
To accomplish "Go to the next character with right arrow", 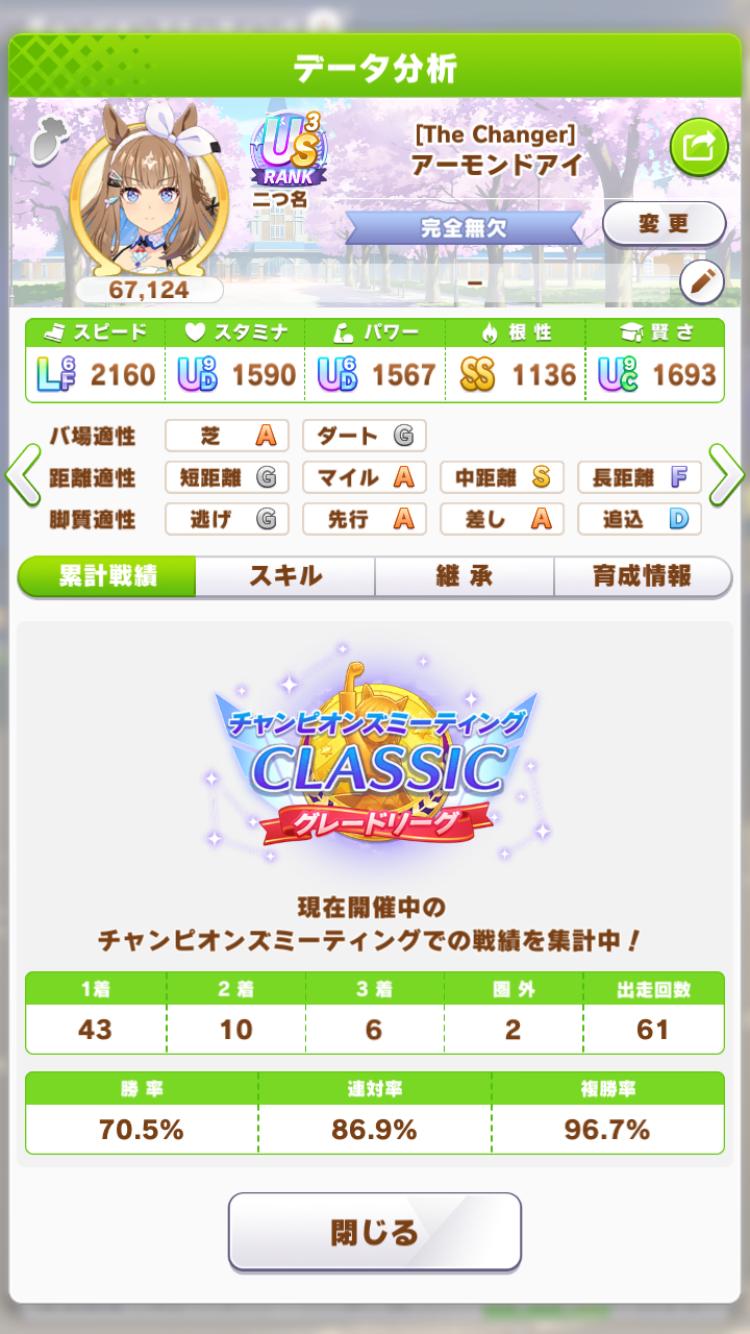I will click(728, 476).
